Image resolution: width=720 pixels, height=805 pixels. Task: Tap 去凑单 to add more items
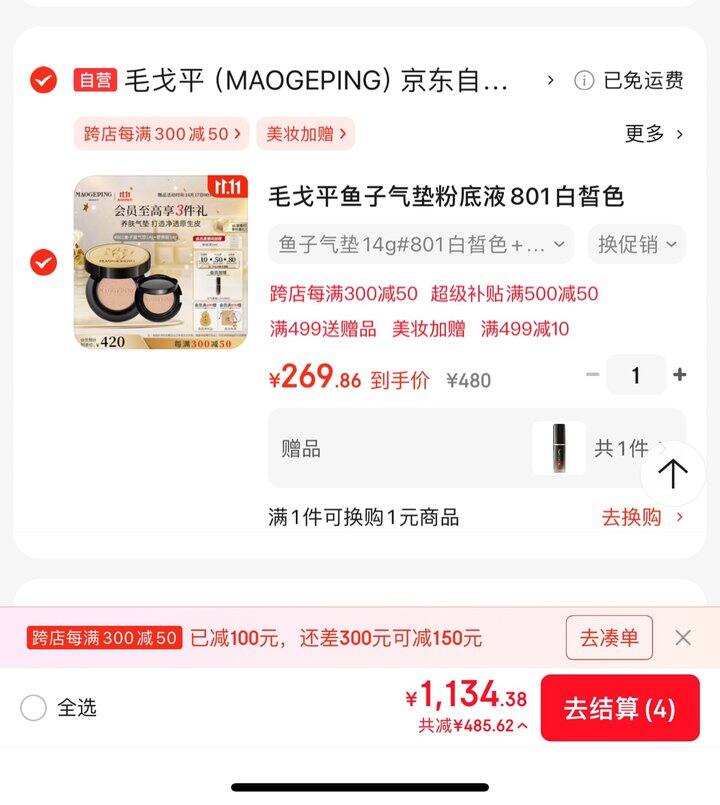(x=609, y=637)
